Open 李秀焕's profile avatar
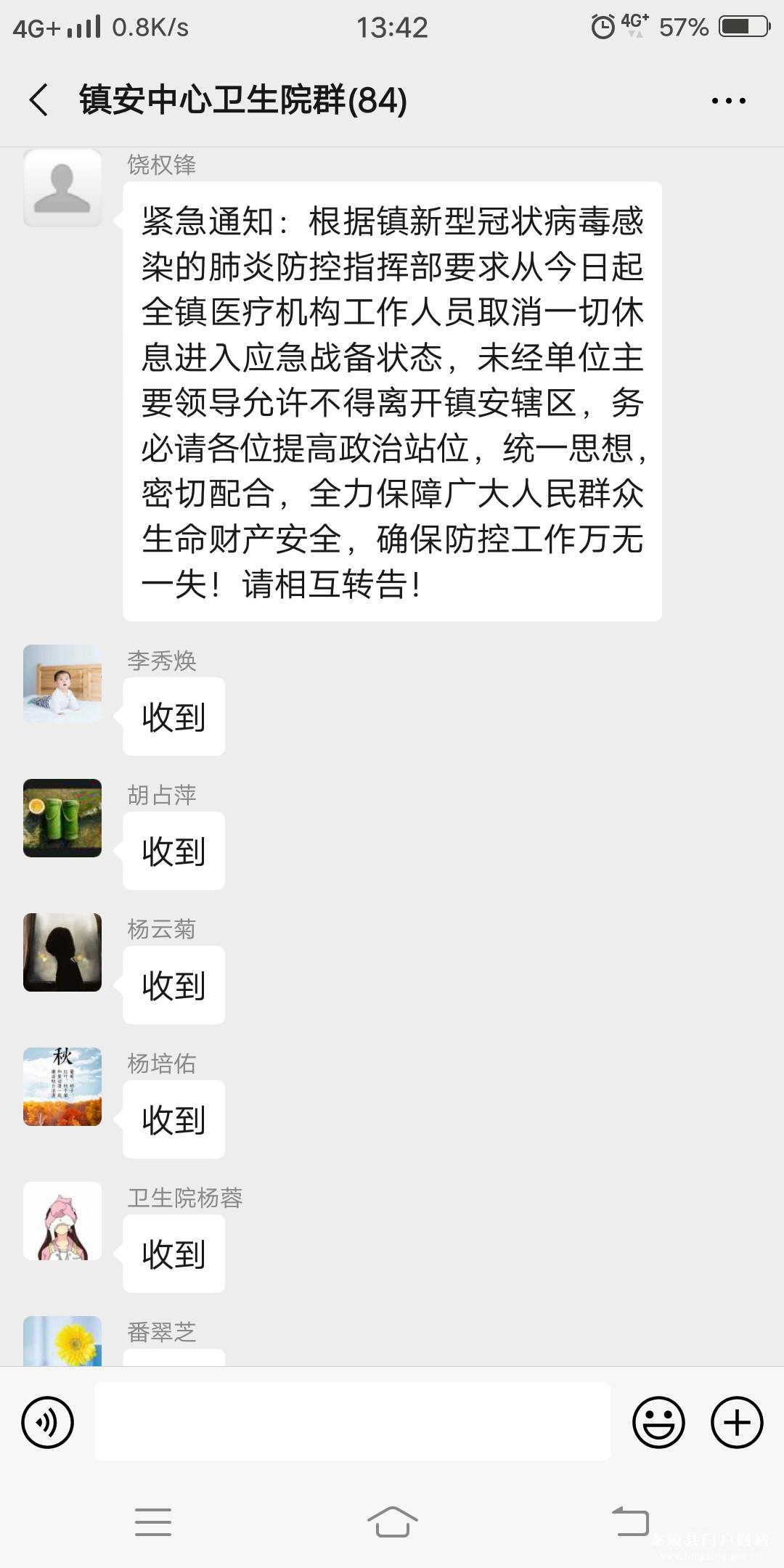 coord(62,684)
